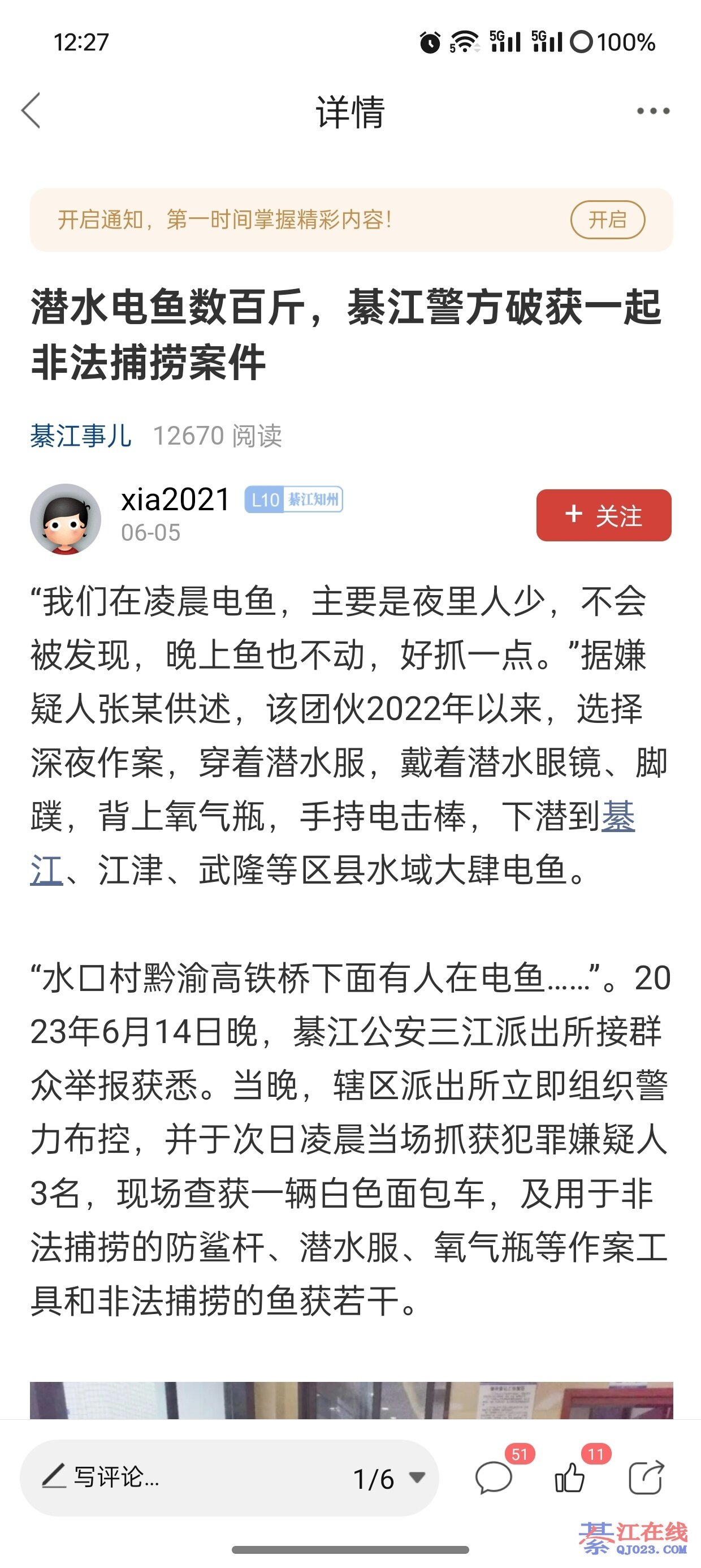Open the three-dot overflow menu
Screen dimensions: 701x1568
tap(653, 111)
